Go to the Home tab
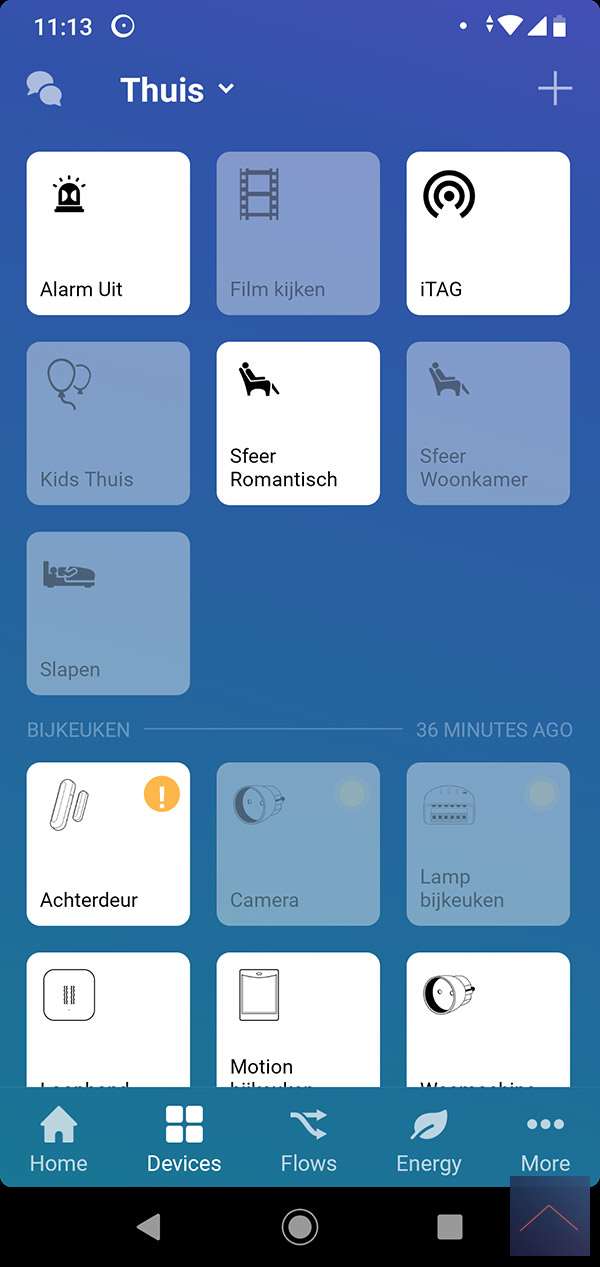 pos(58,1140)
